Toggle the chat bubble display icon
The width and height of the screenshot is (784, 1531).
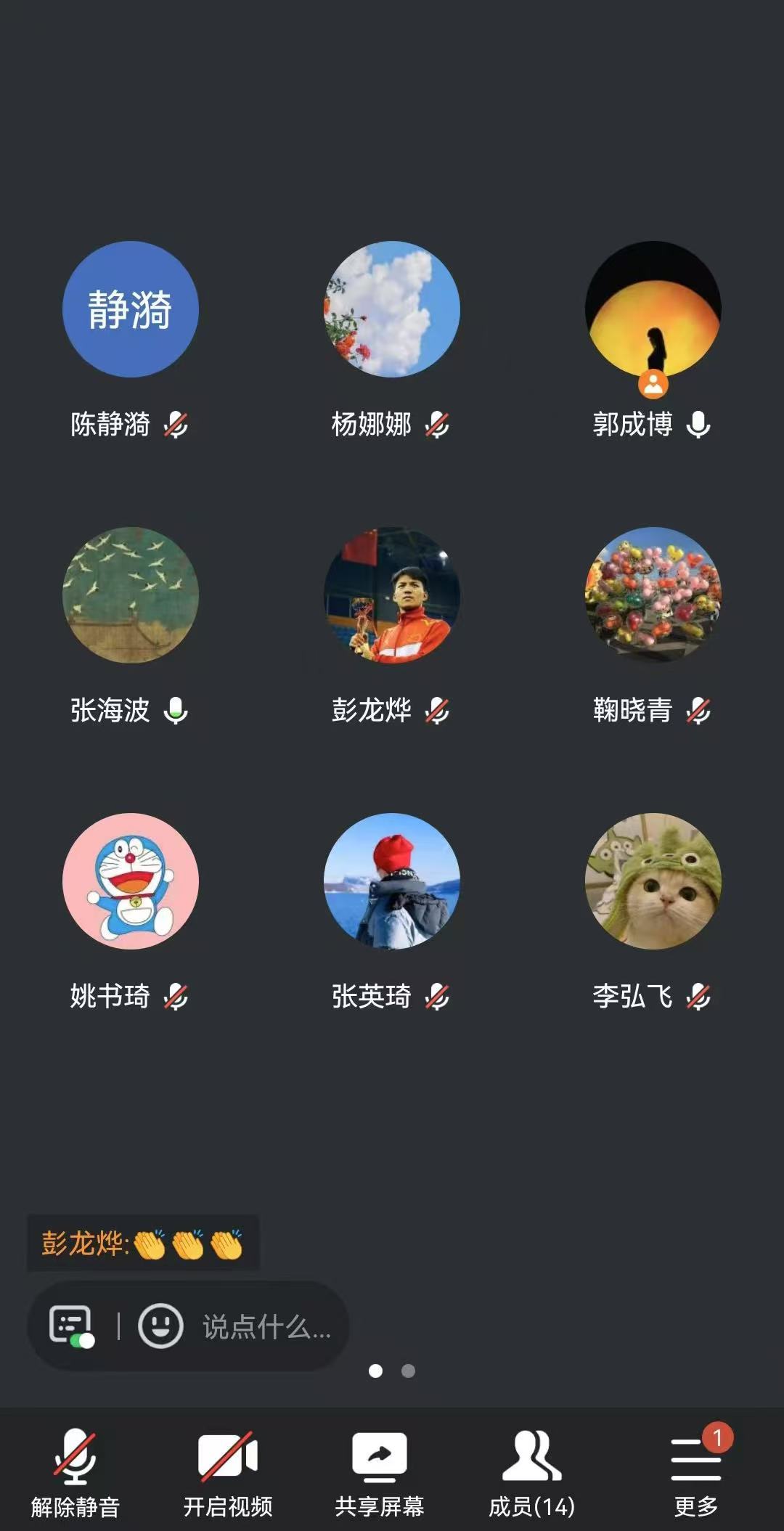(x=71, y=1326)
